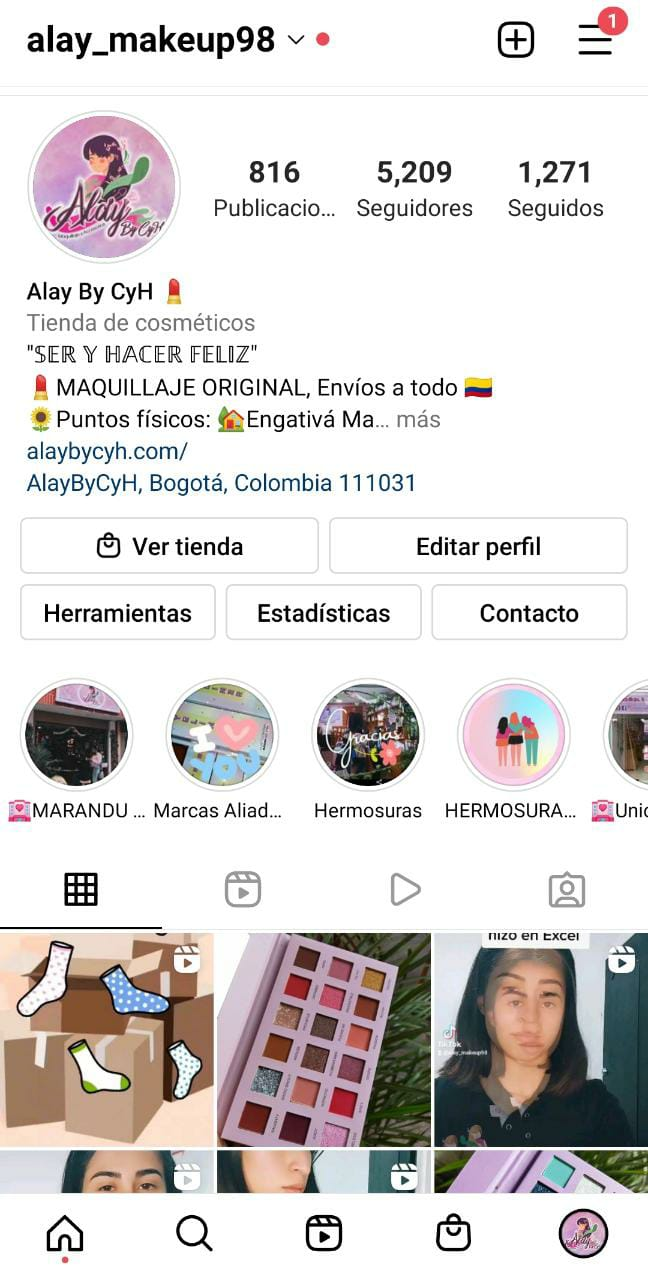Open the Marcas Aliadas story highlight
The width and height of the screenshot is (648, 1280).
click(222, 735)
